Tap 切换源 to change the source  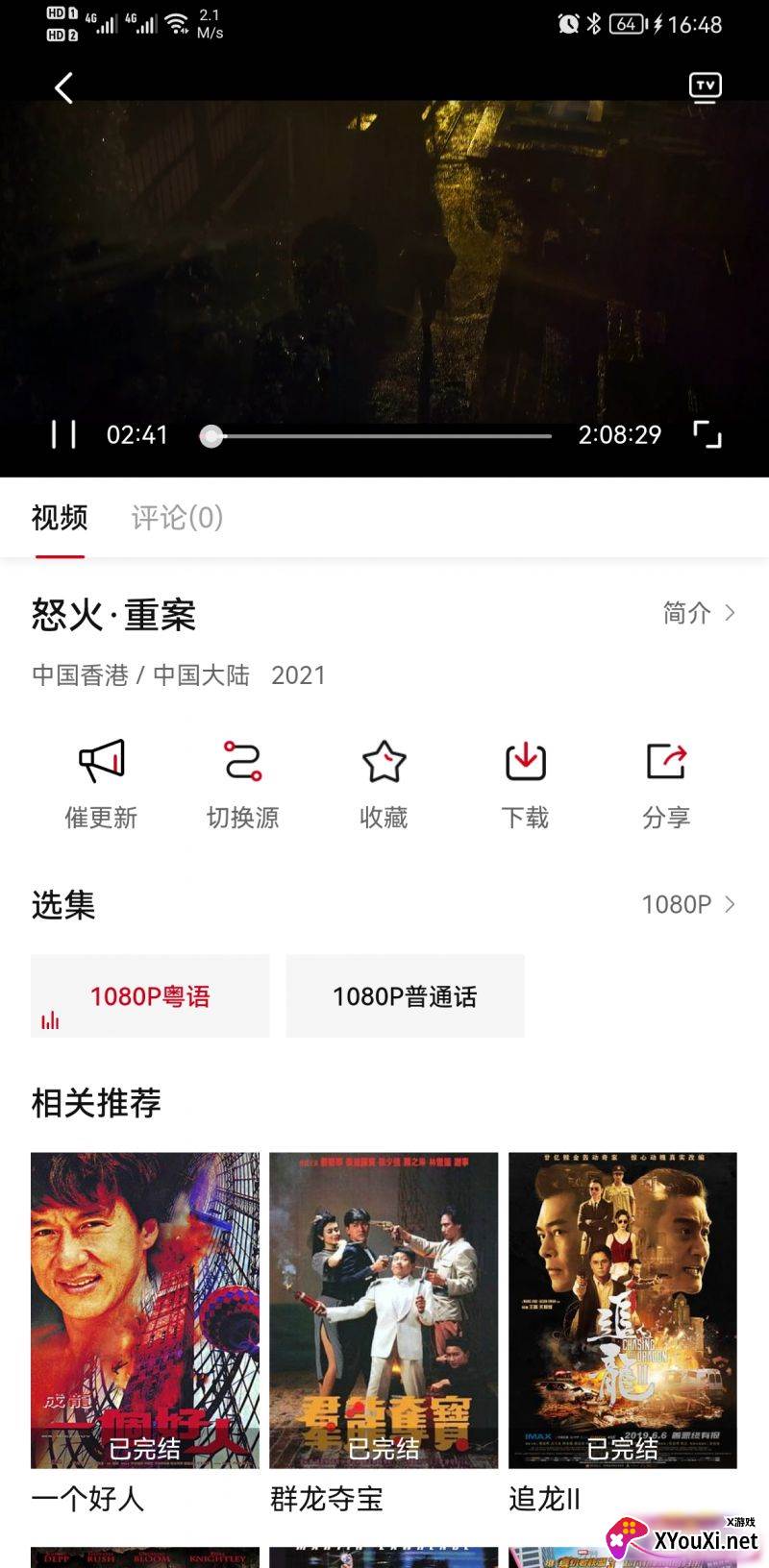pyautogui.click(x=242, y=783)
